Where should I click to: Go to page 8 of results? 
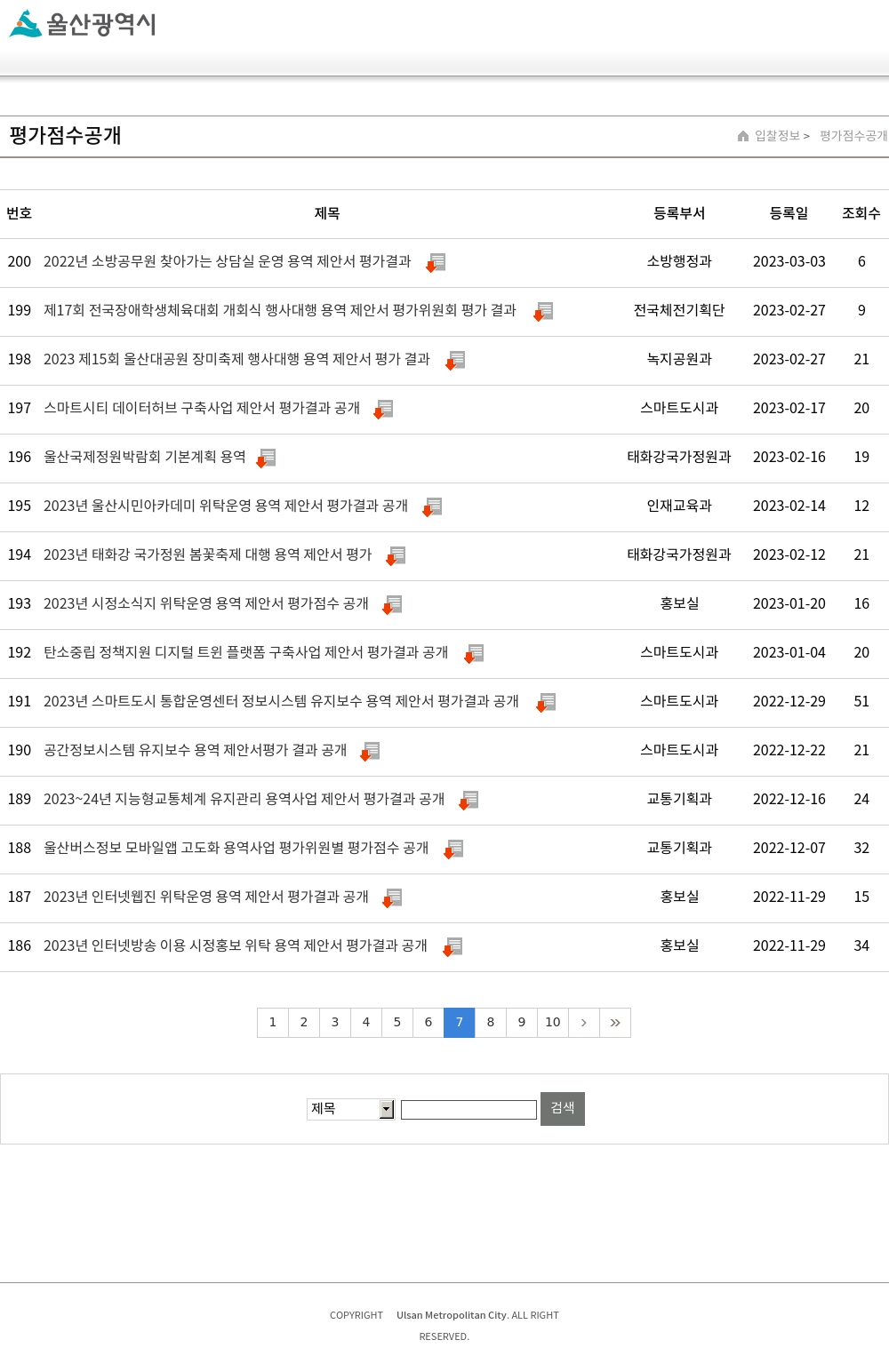point(491,1023)
